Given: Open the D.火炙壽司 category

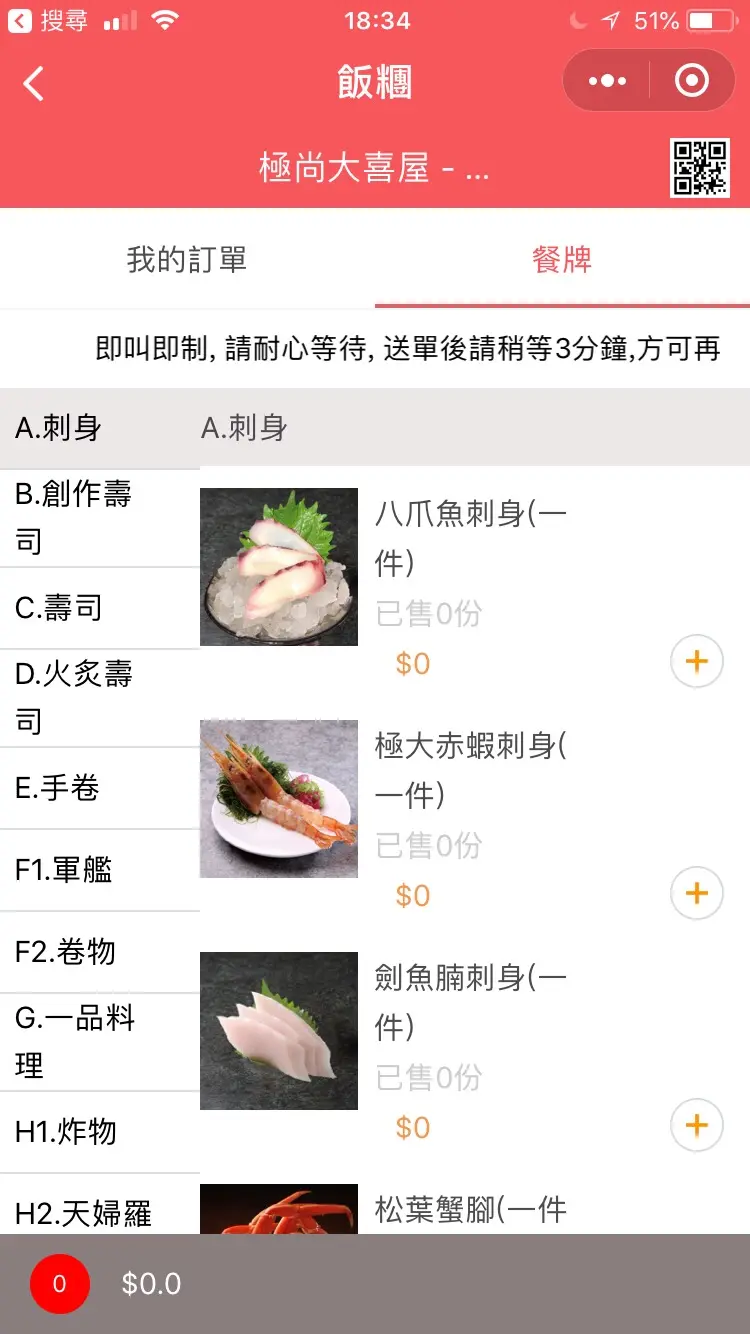Looking at the screenshot, I should pyautogui.click(x=98, y=697).
